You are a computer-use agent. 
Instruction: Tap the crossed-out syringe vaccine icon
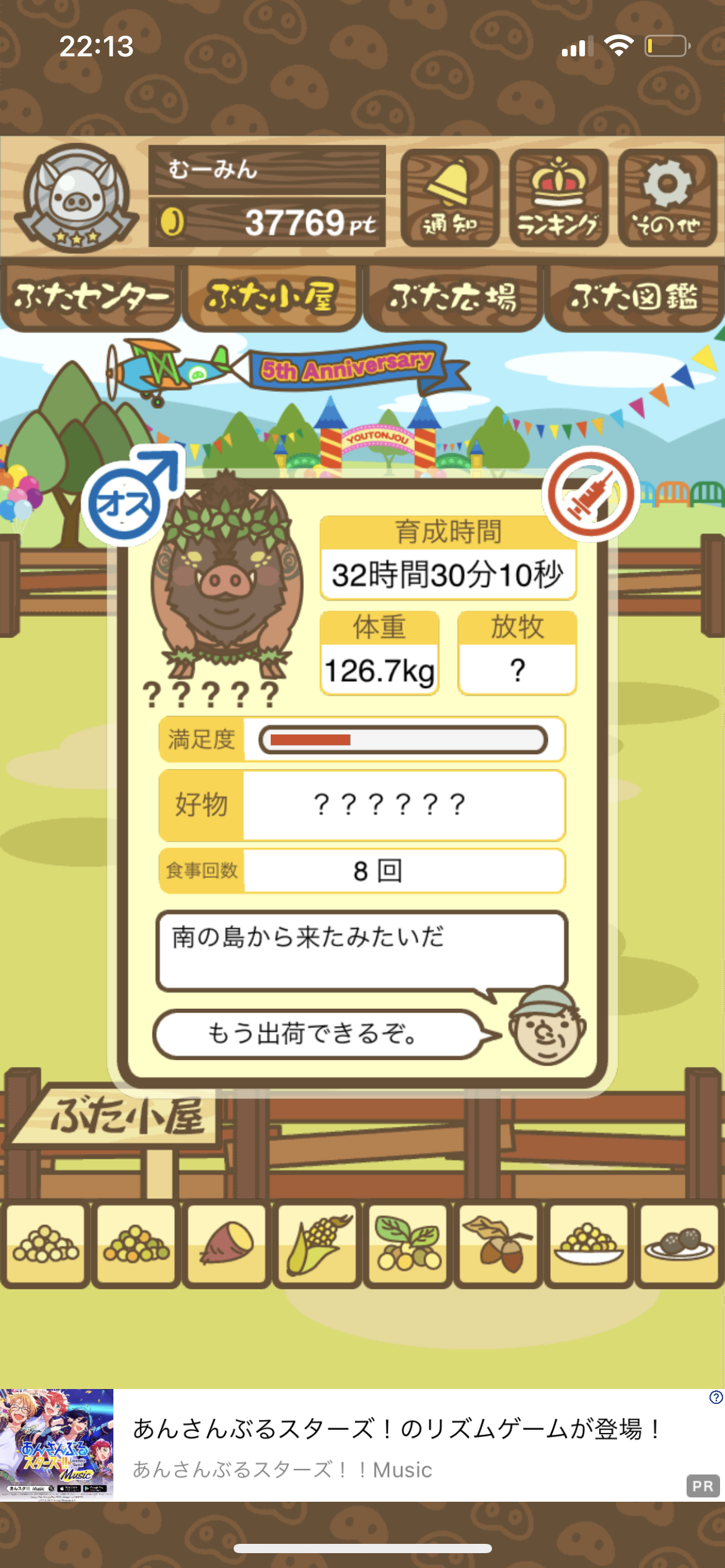(x=591, y=494)
